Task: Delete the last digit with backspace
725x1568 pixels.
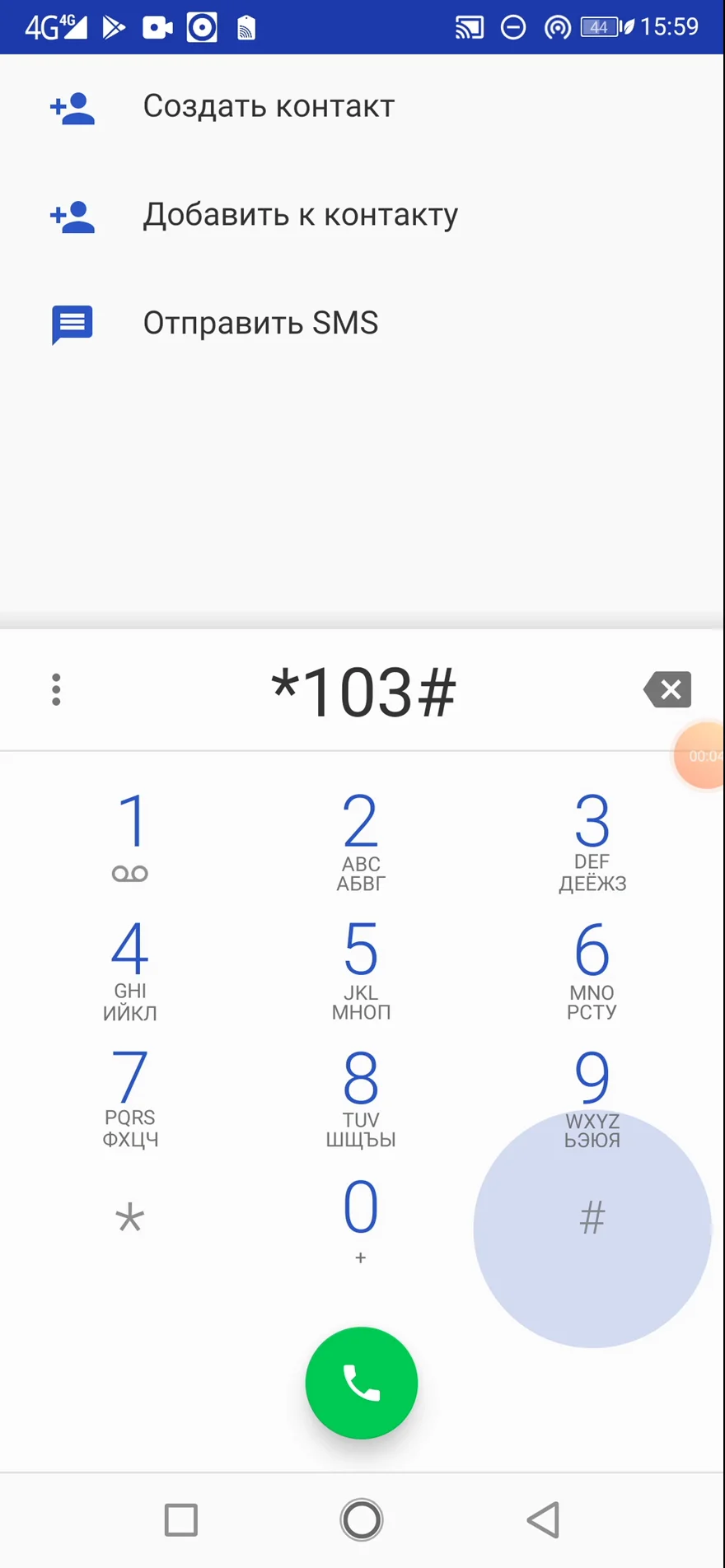Action: click(668, 690)
